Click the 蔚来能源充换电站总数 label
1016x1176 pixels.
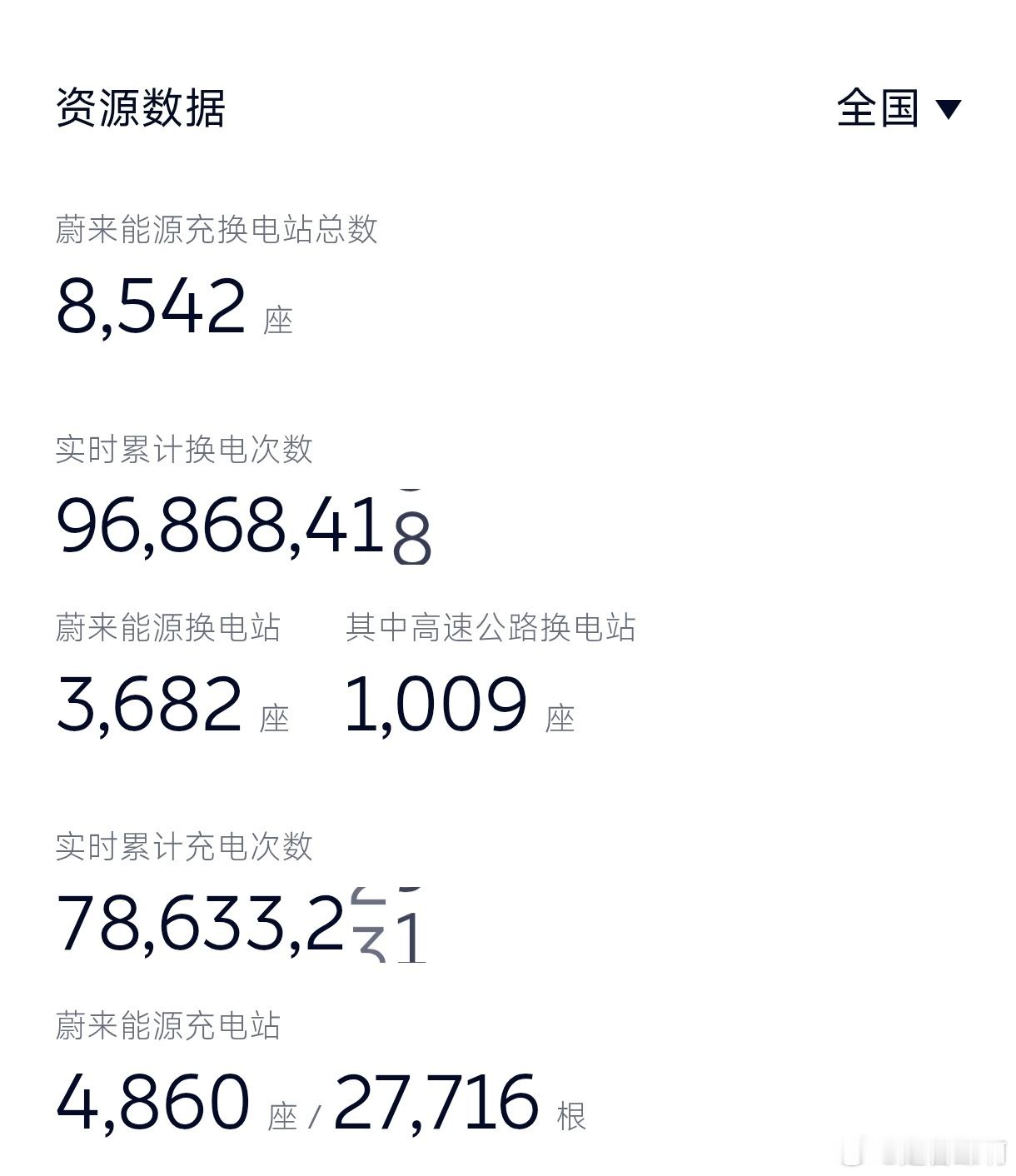217,232
